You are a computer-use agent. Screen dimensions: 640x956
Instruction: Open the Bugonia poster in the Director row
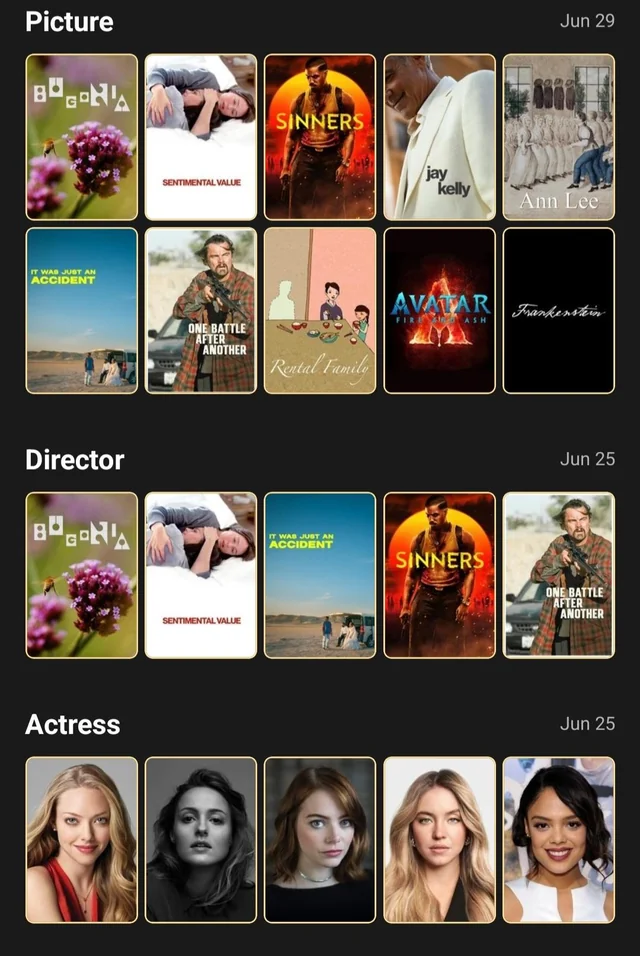point(81,575)
